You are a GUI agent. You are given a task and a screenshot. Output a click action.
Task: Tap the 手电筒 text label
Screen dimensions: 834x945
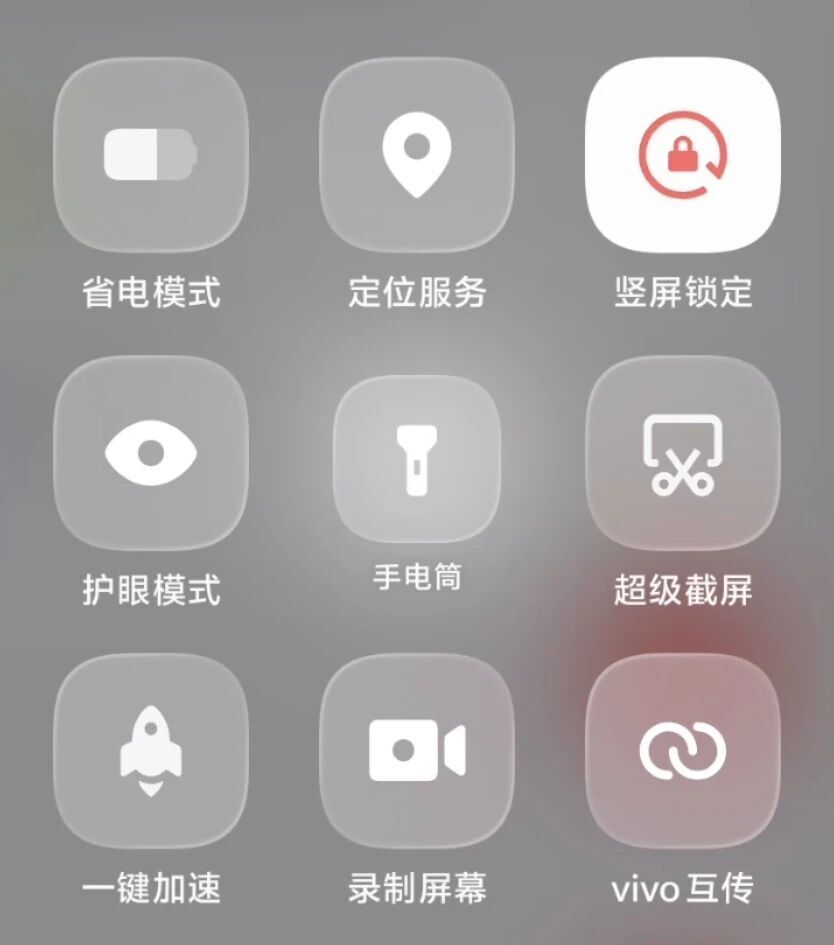(417, 579)
